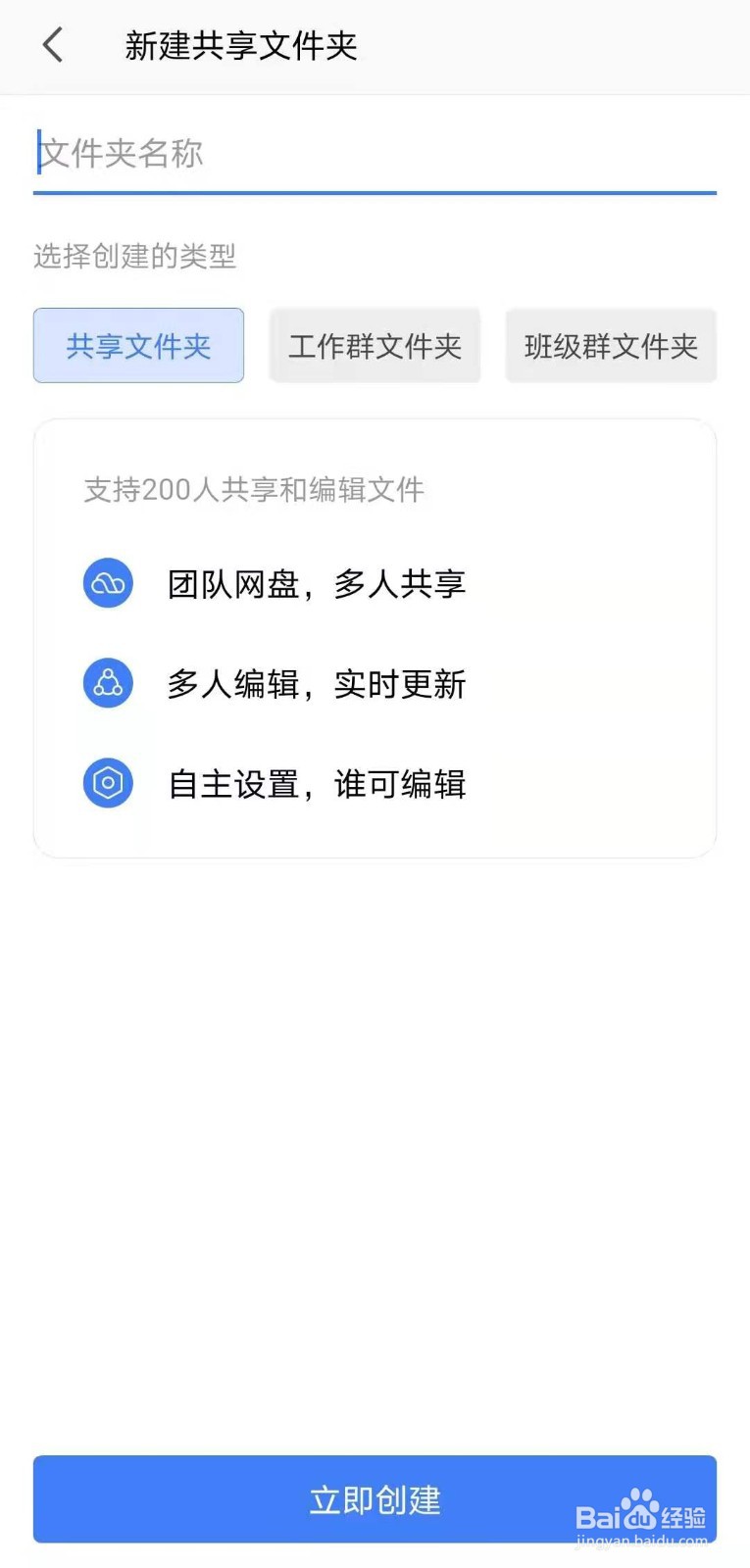Choose the 工作群文件夹 type
This screenshot has width=750, height=1568.
[375, 345]
